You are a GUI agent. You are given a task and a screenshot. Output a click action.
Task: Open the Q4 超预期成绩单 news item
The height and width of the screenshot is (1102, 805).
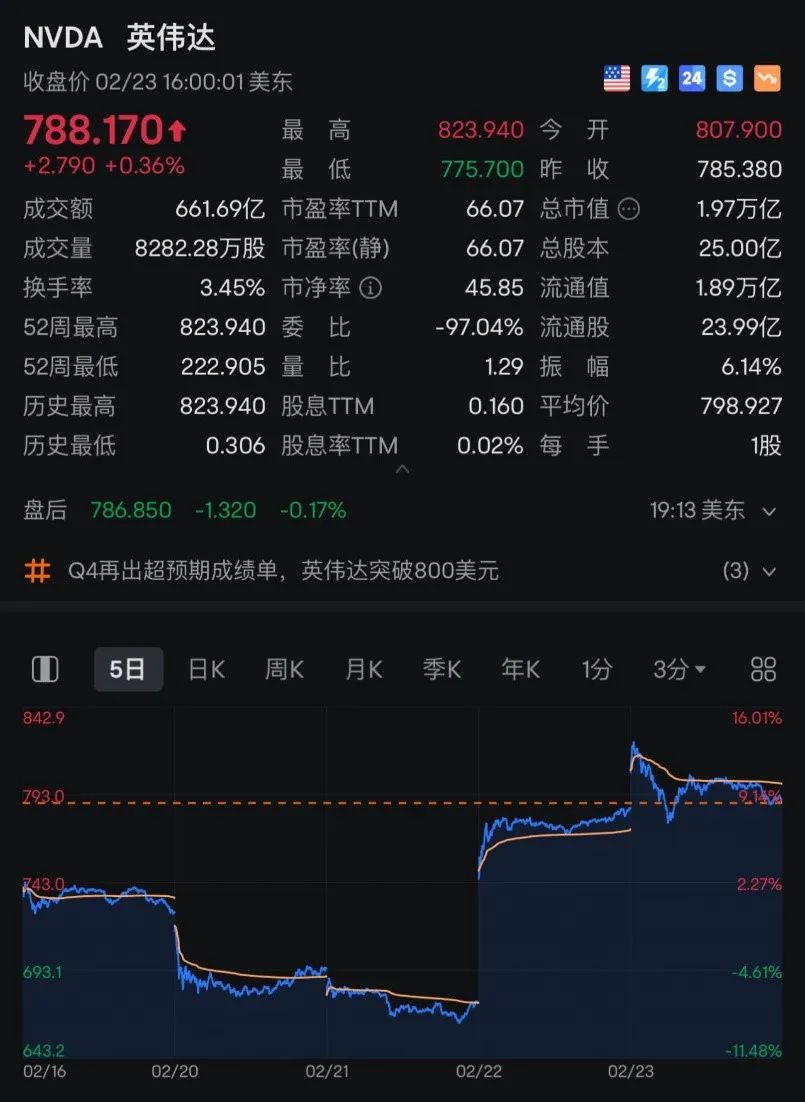pyautogui.click(x=283, y=571)
